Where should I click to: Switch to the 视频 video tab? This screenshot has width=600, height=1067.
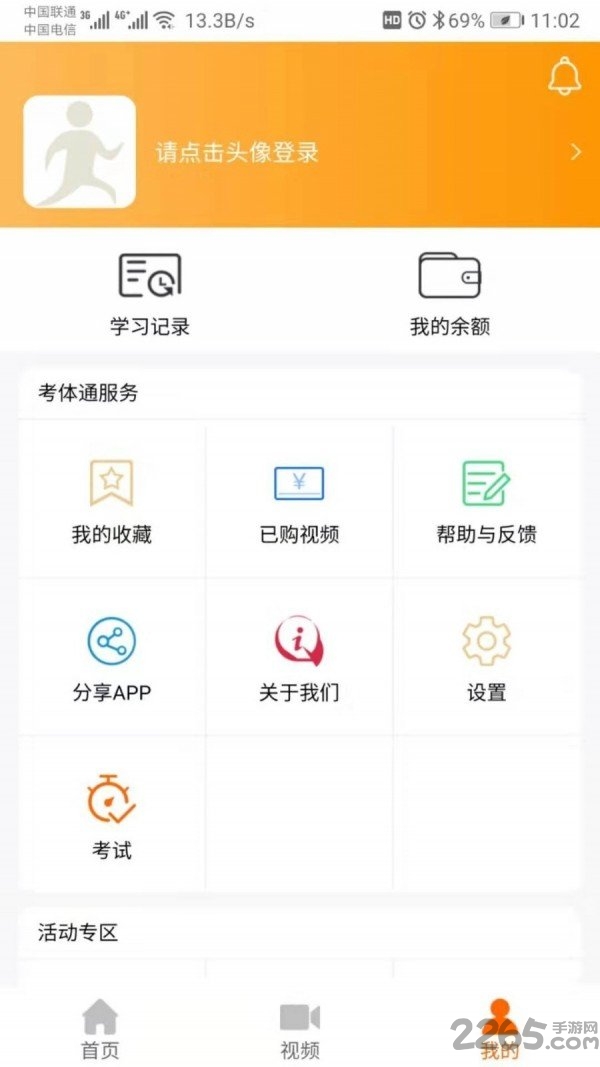pos(299,1028)
